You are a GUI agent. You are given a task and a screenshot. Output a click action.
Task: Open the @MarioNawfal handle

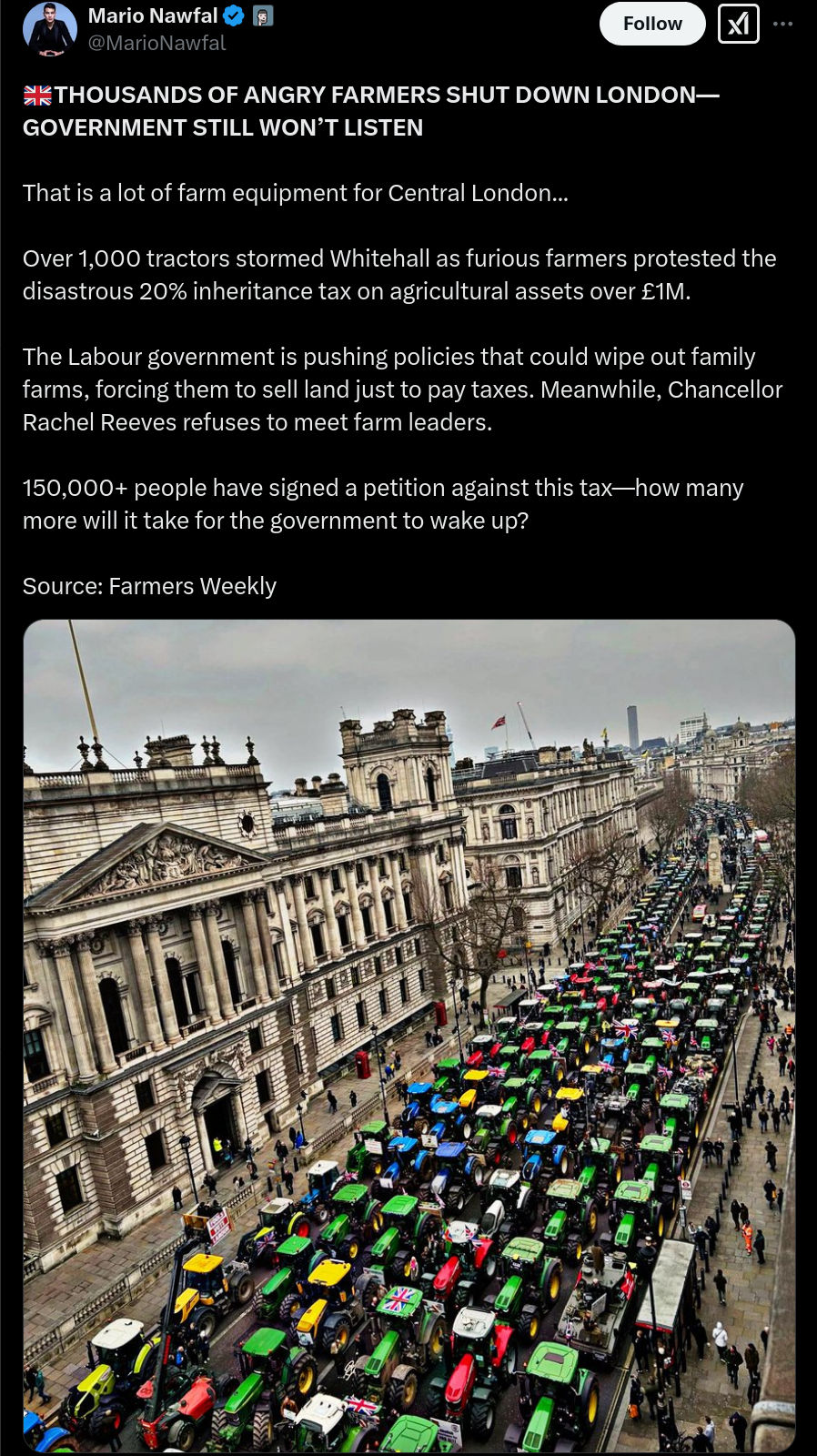(x=156, y=43)
